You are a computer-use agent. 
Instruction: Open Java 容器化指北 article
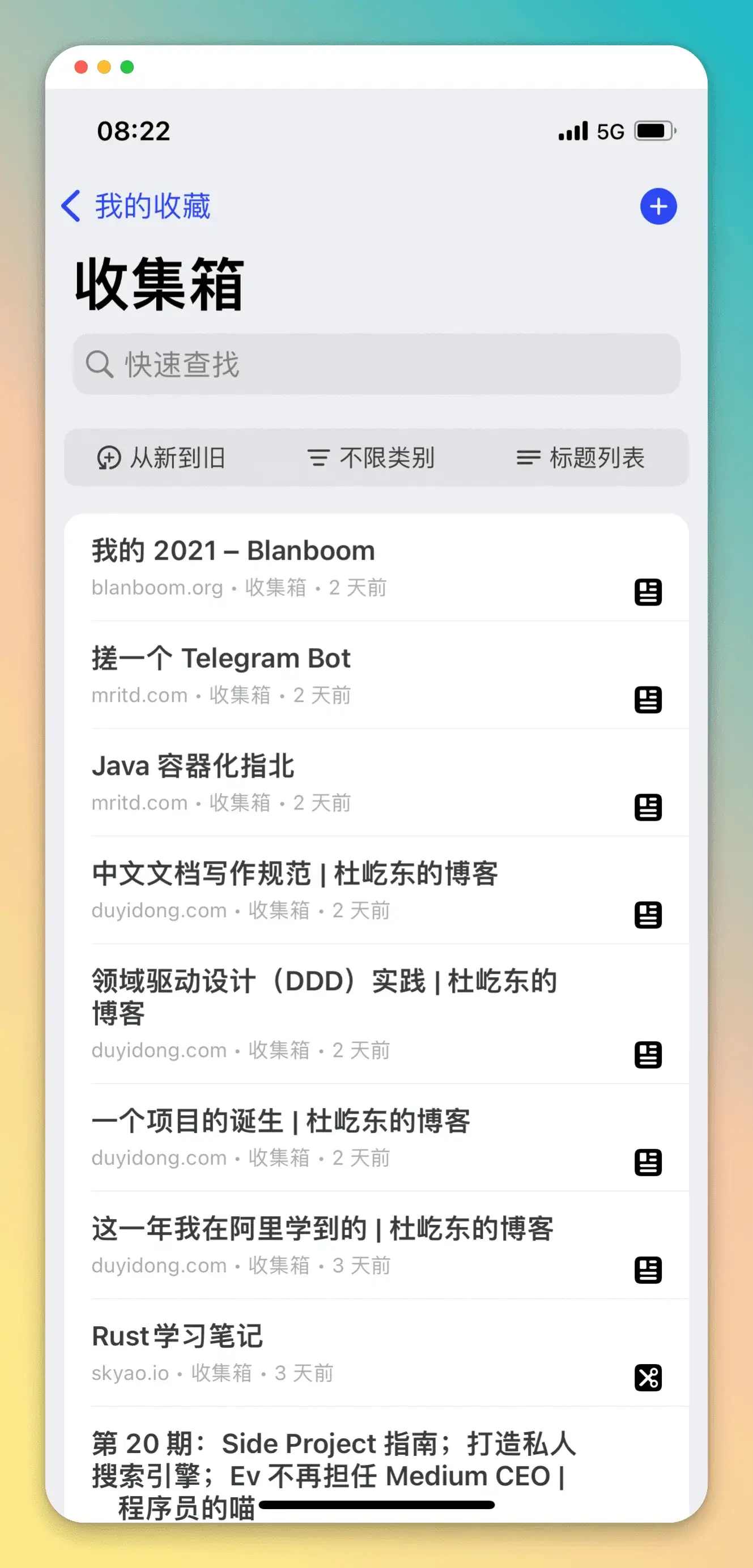click(x=376, y=783)
